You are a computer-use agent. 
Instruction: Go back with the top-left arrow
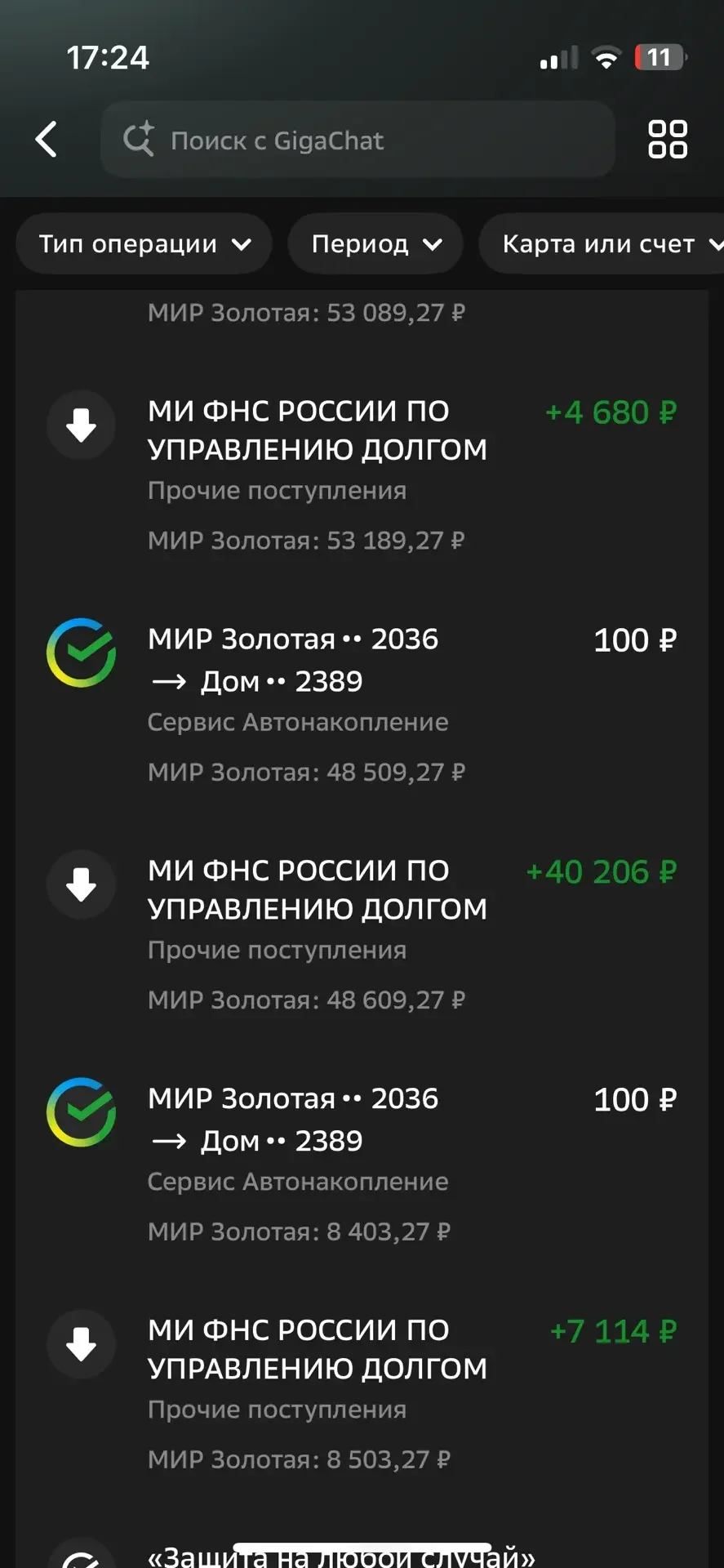47,139
